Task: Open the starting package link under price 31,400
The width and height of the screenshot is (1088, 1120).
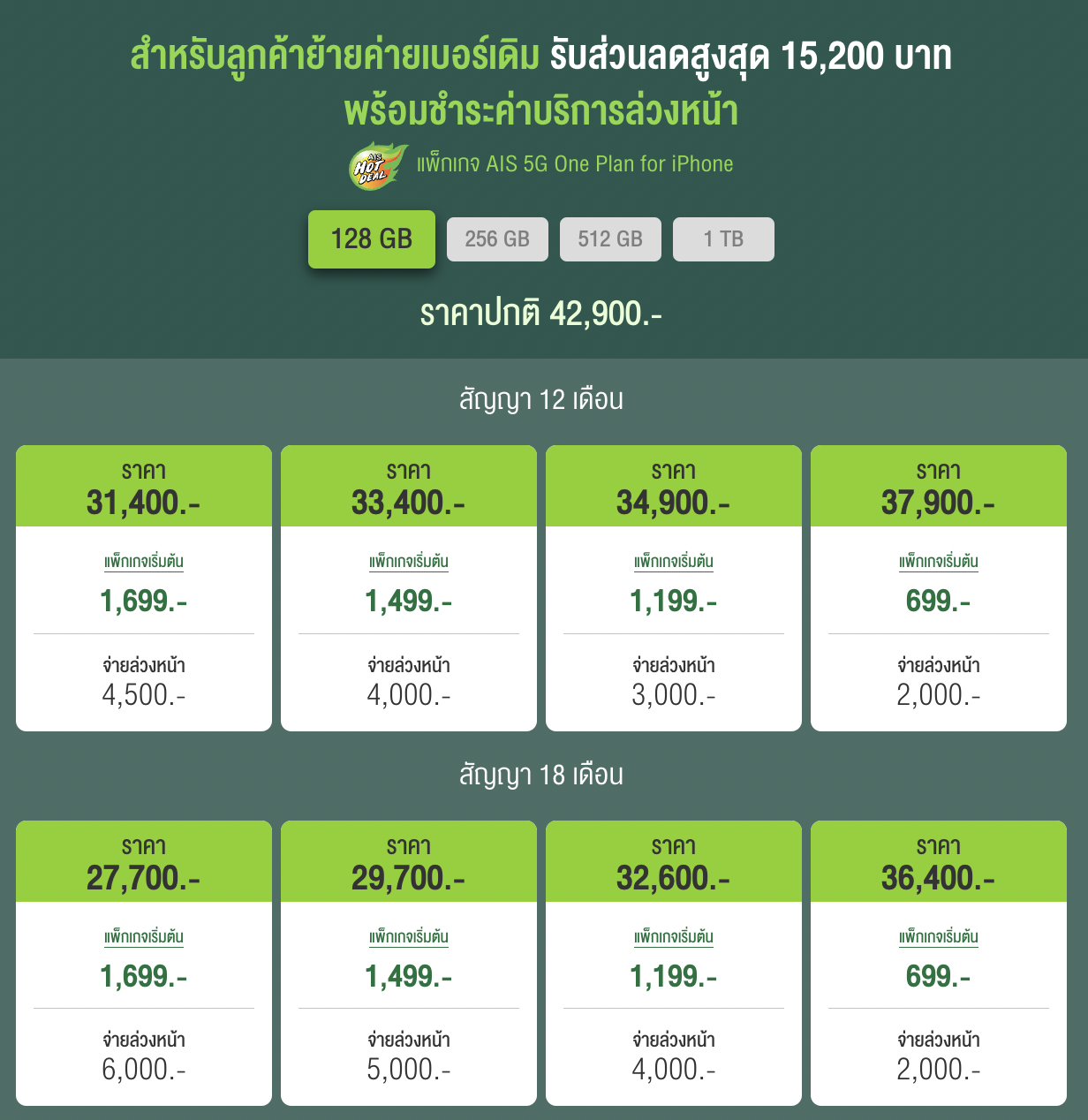Action: pyautogui.click(x=144, y=562)
